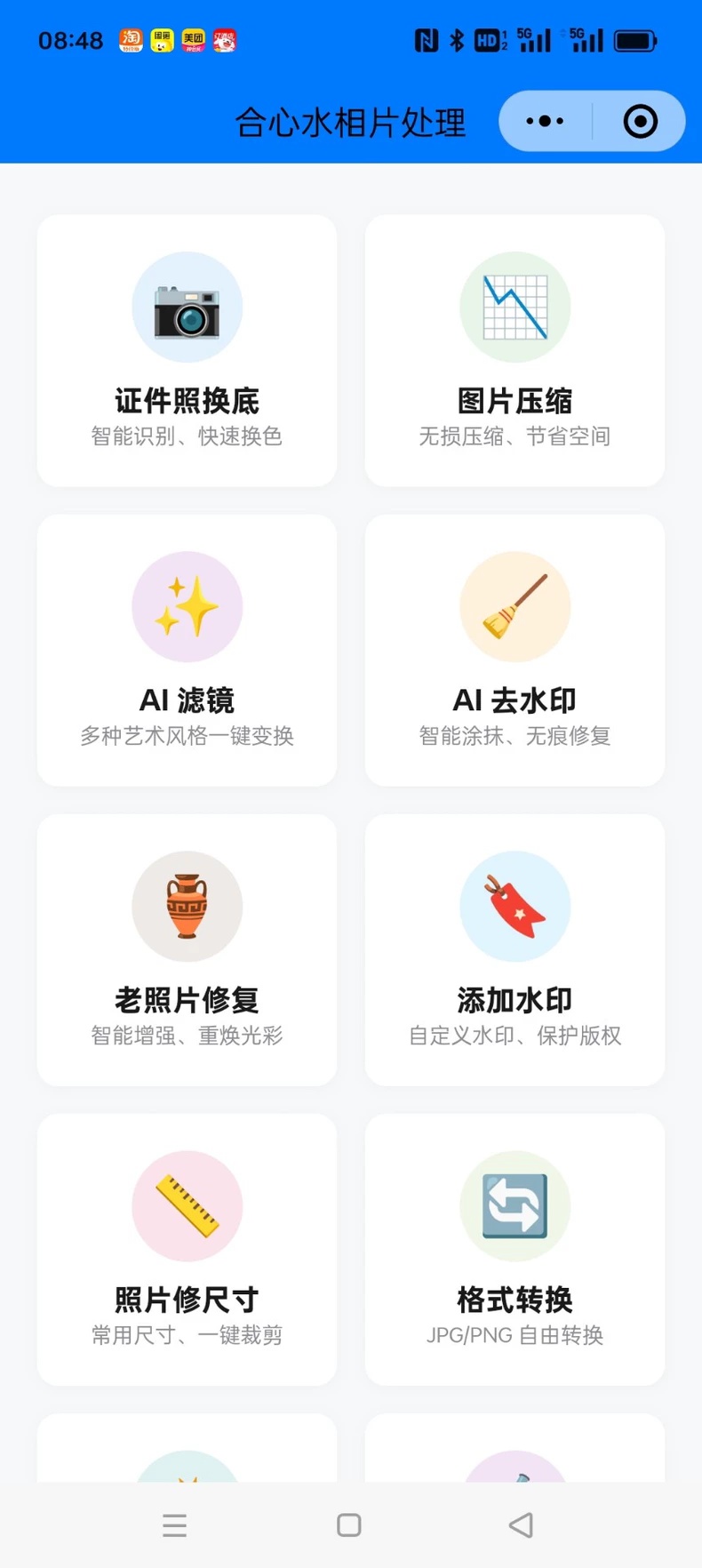The height and width of the screenshot is (1568, 702).
Task: Go back using the system back button
Action: [522, 1525]
